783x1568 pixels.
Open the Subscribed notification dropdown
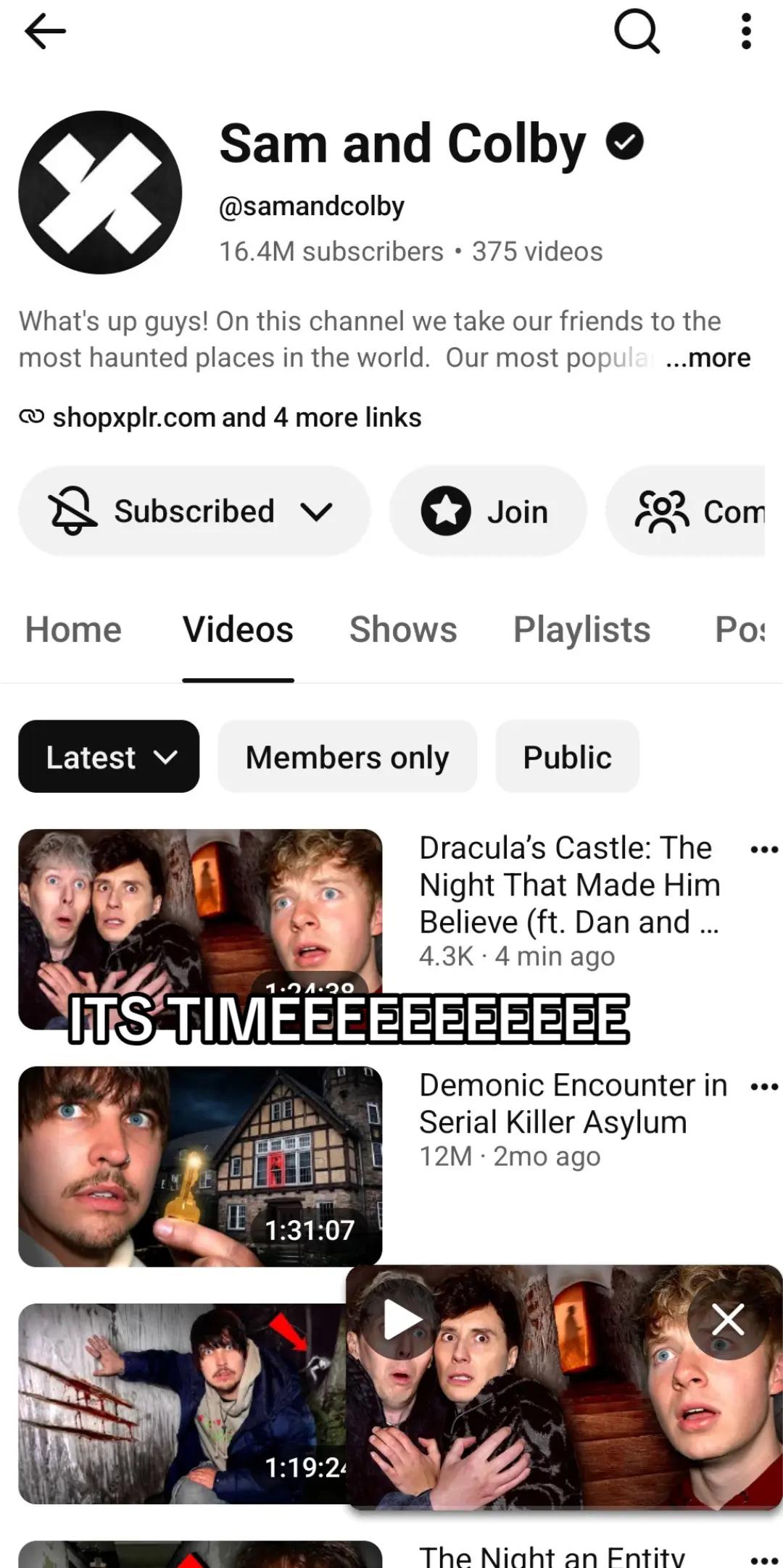click(194, 512)
